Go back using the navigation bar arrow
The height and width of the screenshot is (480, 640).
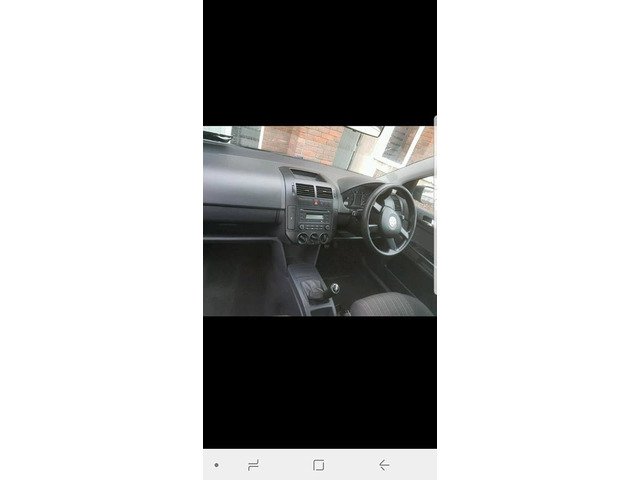(384, 465)
